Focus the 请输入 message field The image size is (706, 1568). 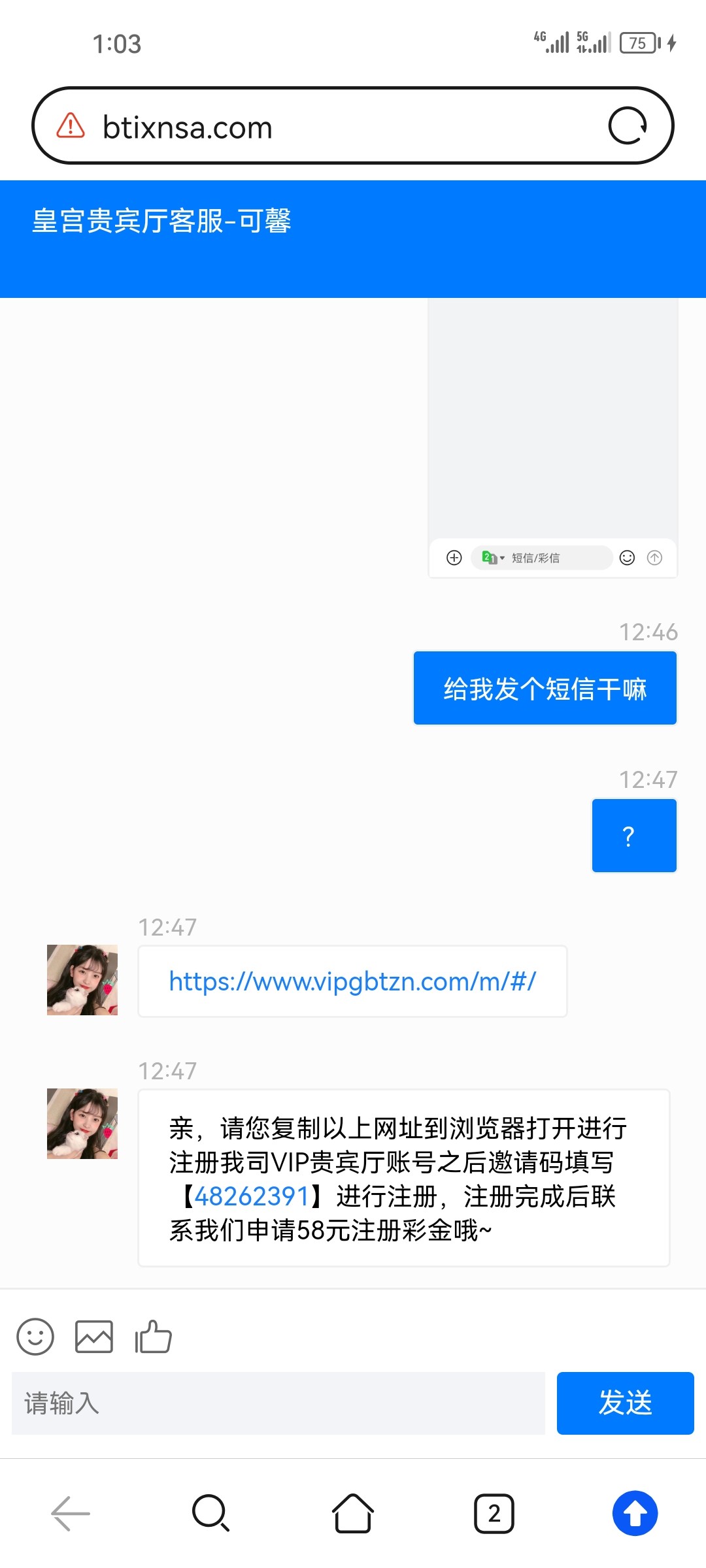coord(278,1403)
